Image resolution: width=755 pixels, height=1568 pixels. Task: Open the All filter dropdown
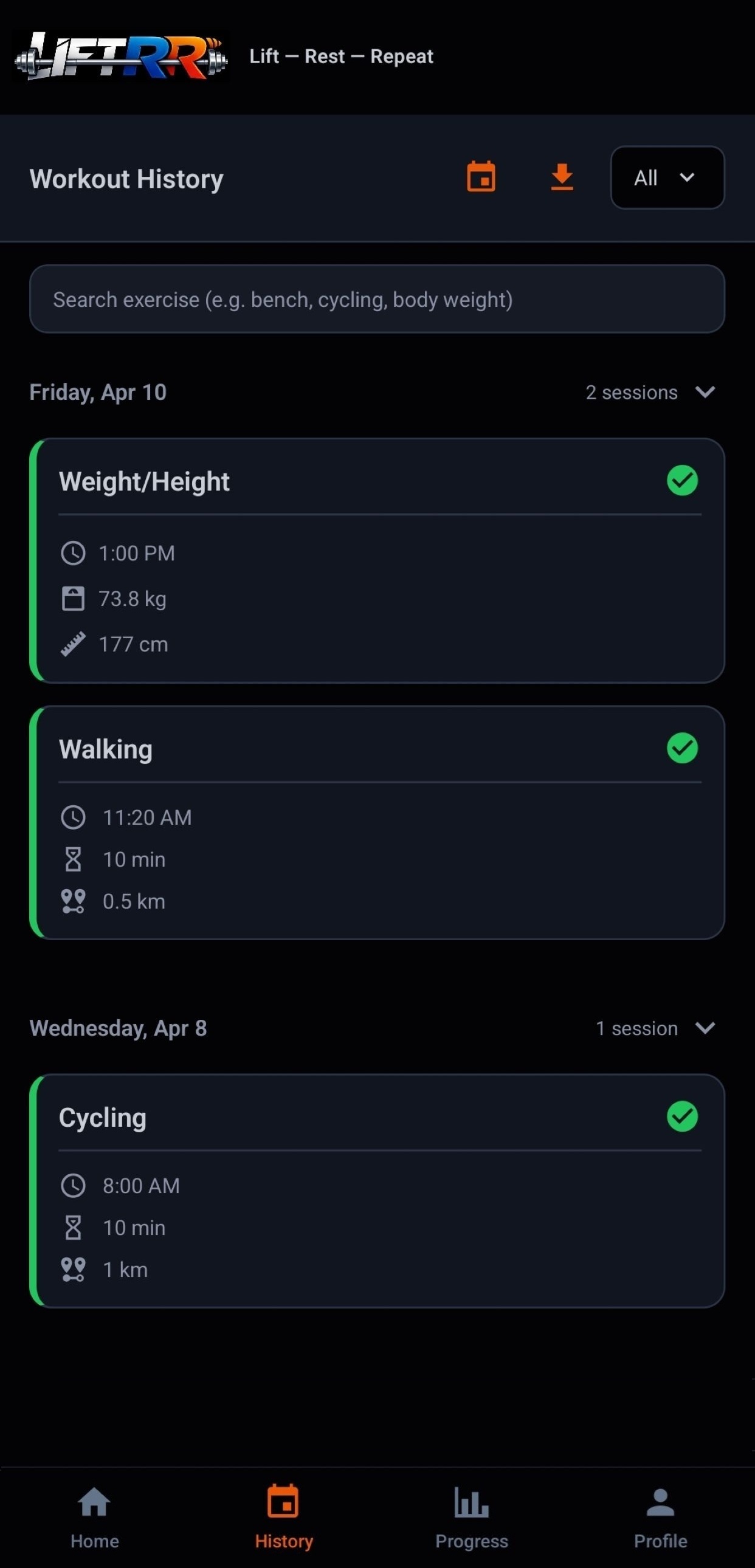(x=667, y=177)
